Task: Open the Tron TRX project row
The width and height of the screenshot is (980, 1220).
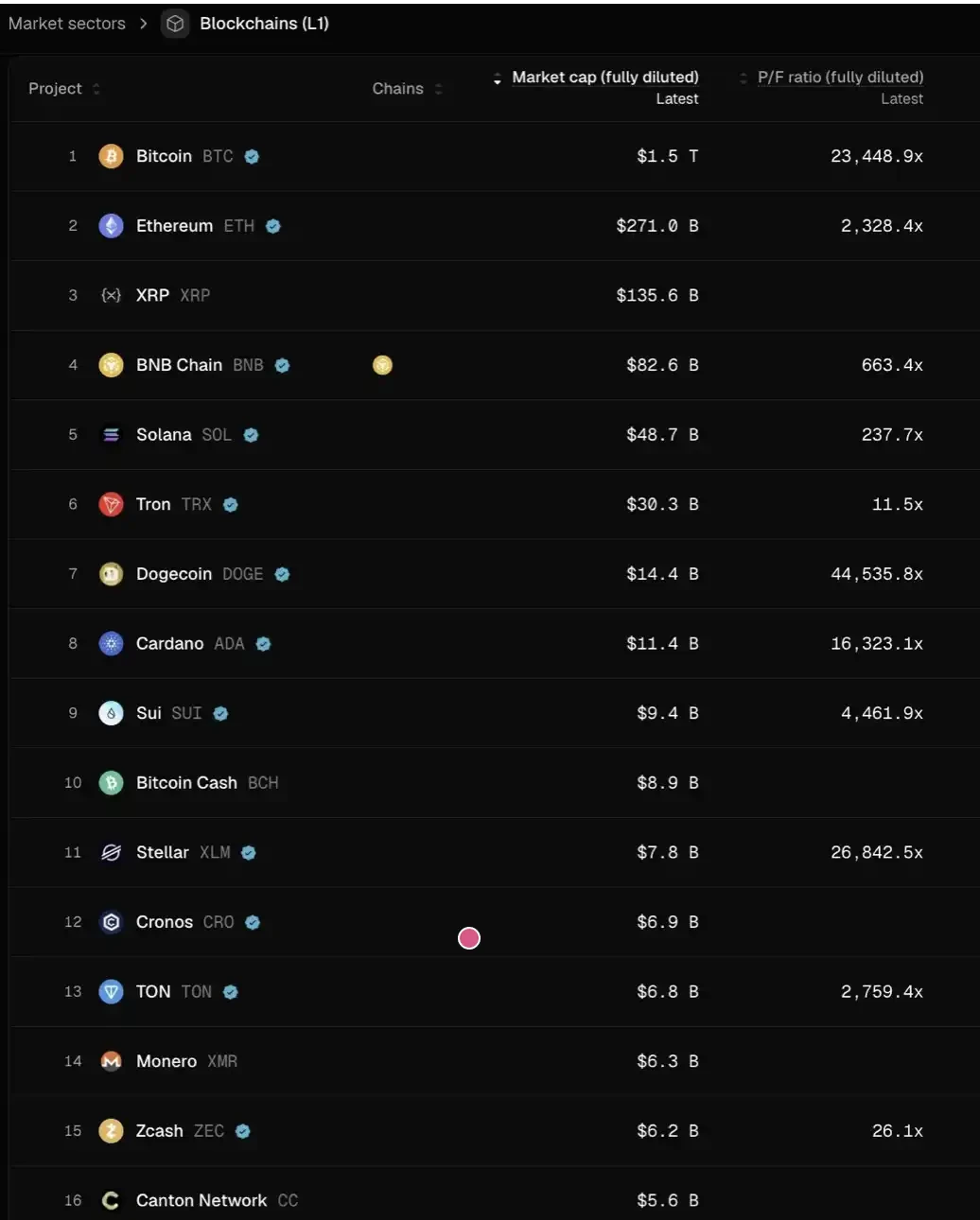Action: (x=153, y=505)
